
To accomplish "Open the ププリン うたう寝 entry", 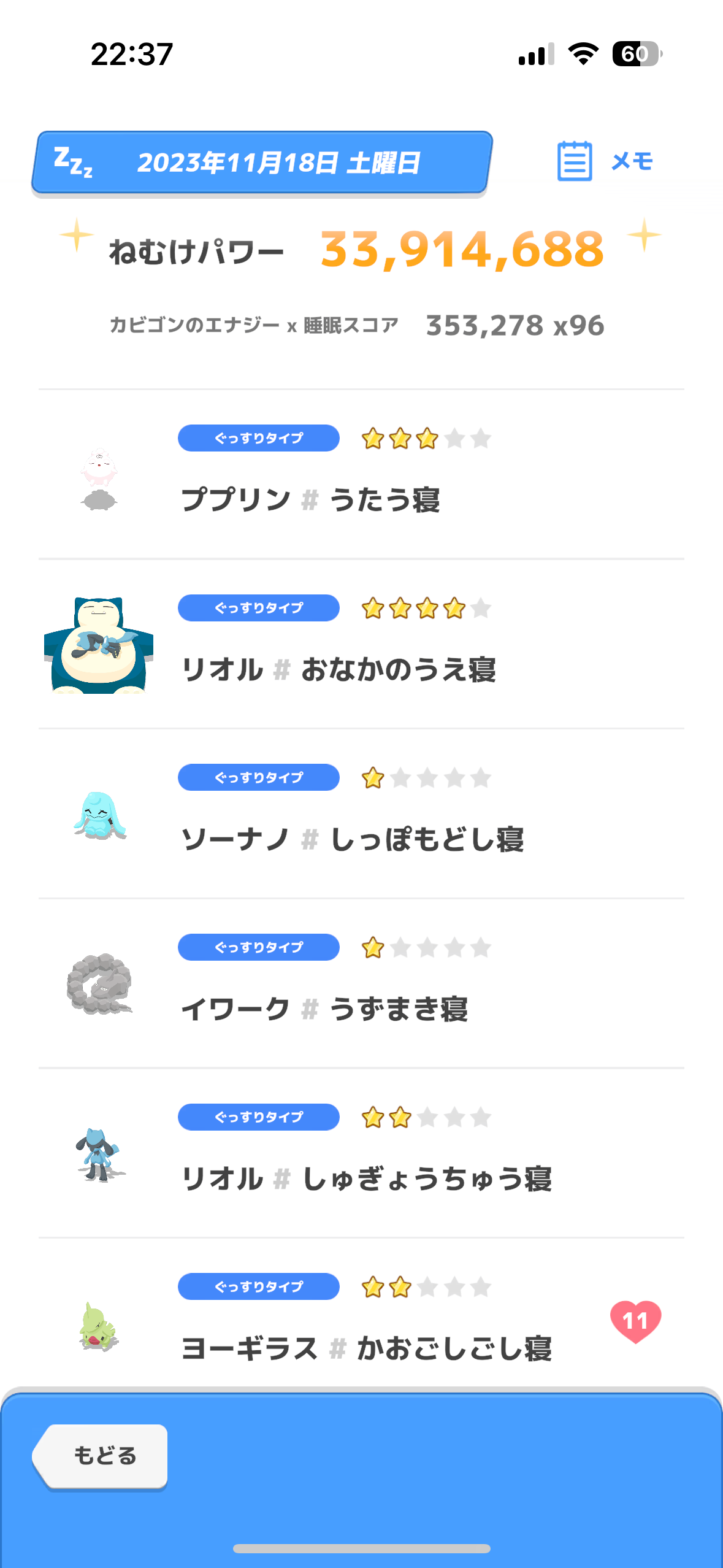I will tap(361, 474).
